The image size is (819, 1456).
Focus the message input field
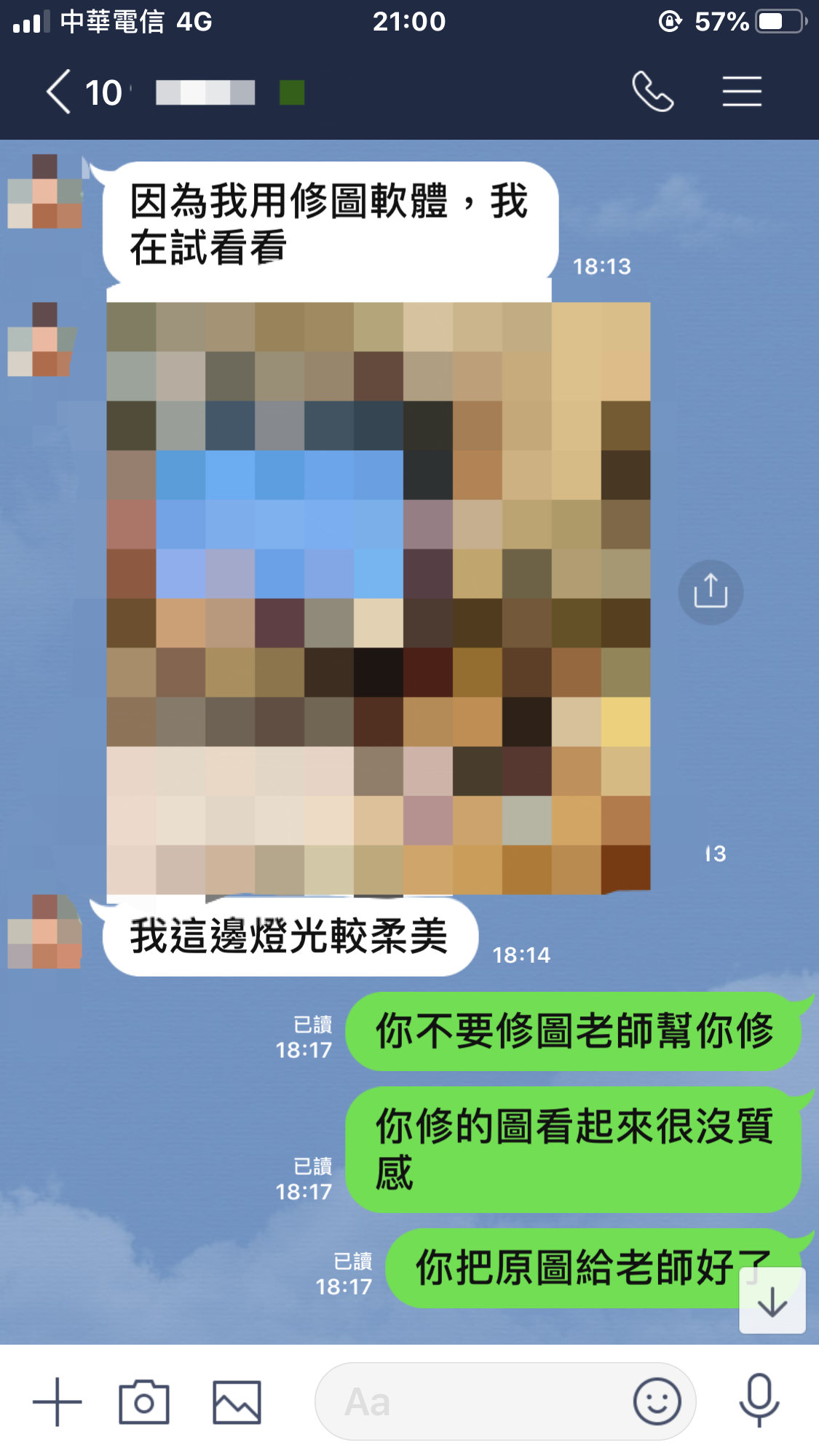(473, 1401)
